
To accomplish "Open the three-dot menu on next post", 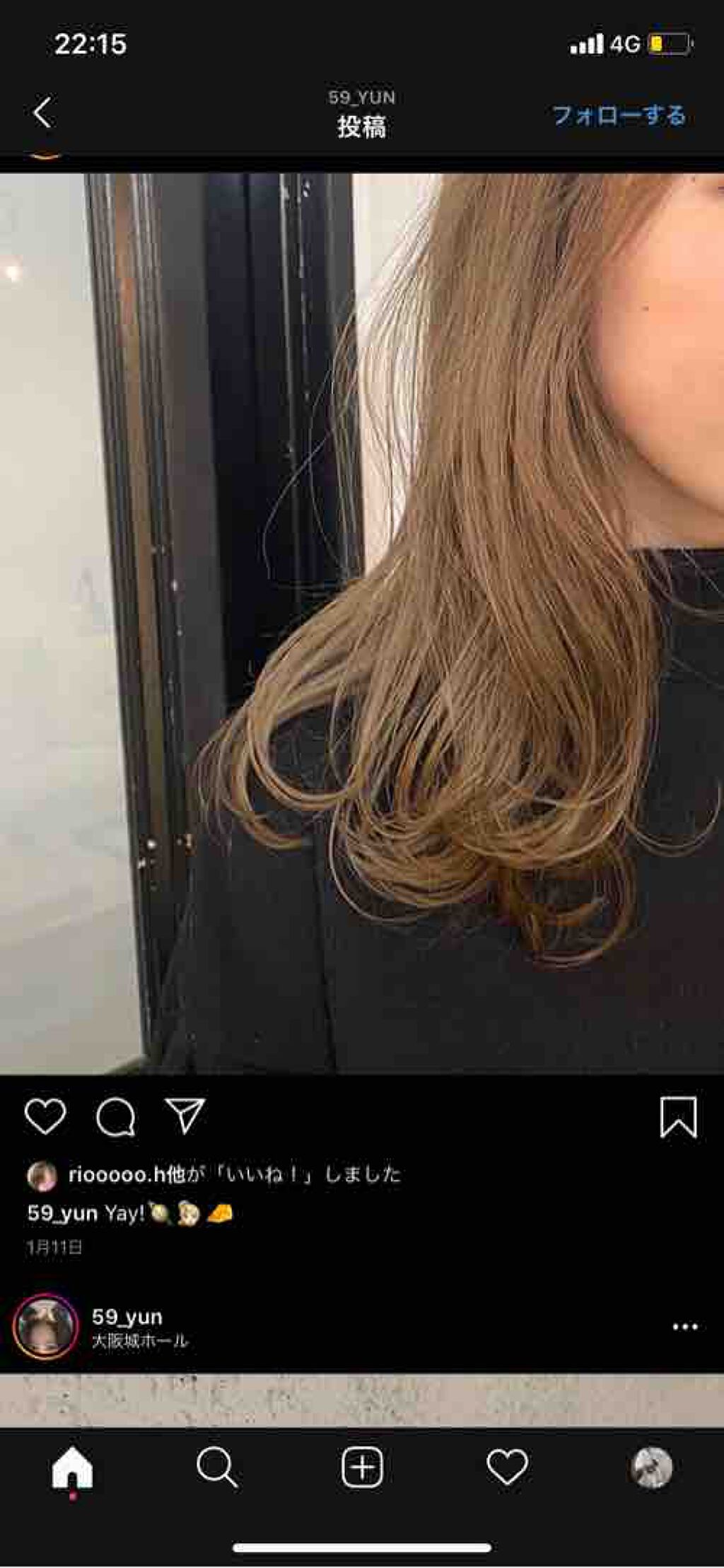I will (684, 1327).
